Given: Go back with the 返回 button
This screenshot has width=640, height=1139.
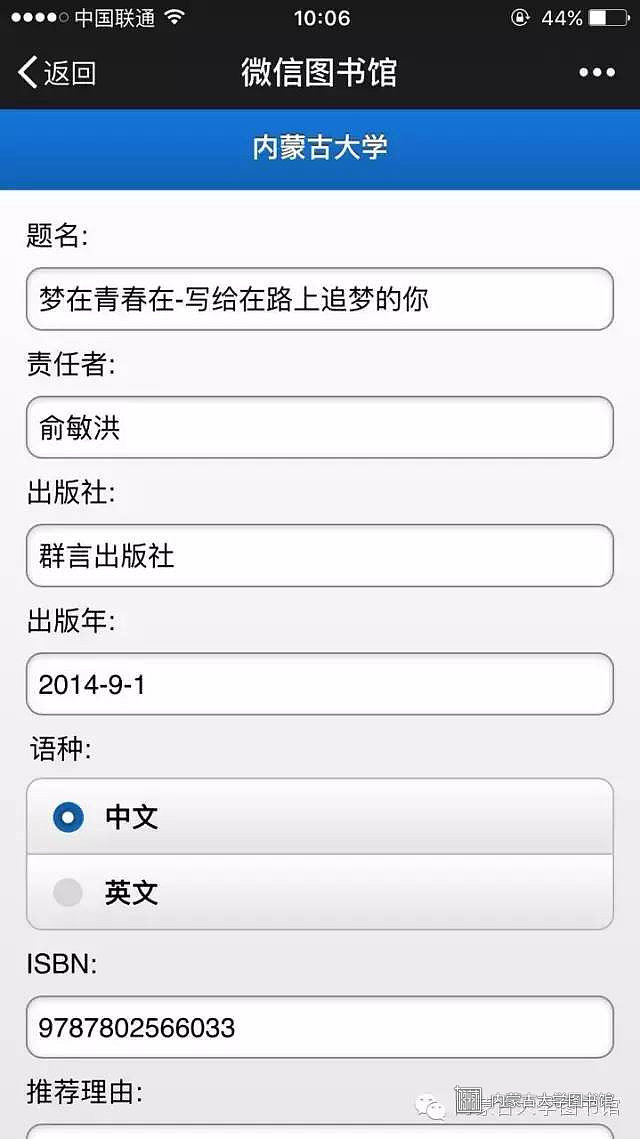Looking at the screenshot, I should click(x=57, y=73).
